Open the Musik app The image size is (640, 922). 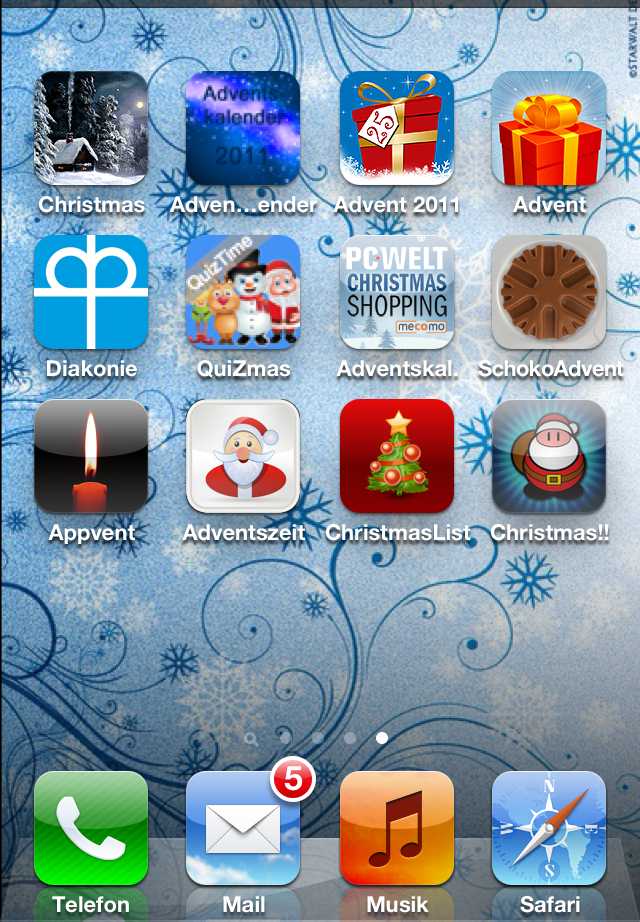tap(397, 828)
